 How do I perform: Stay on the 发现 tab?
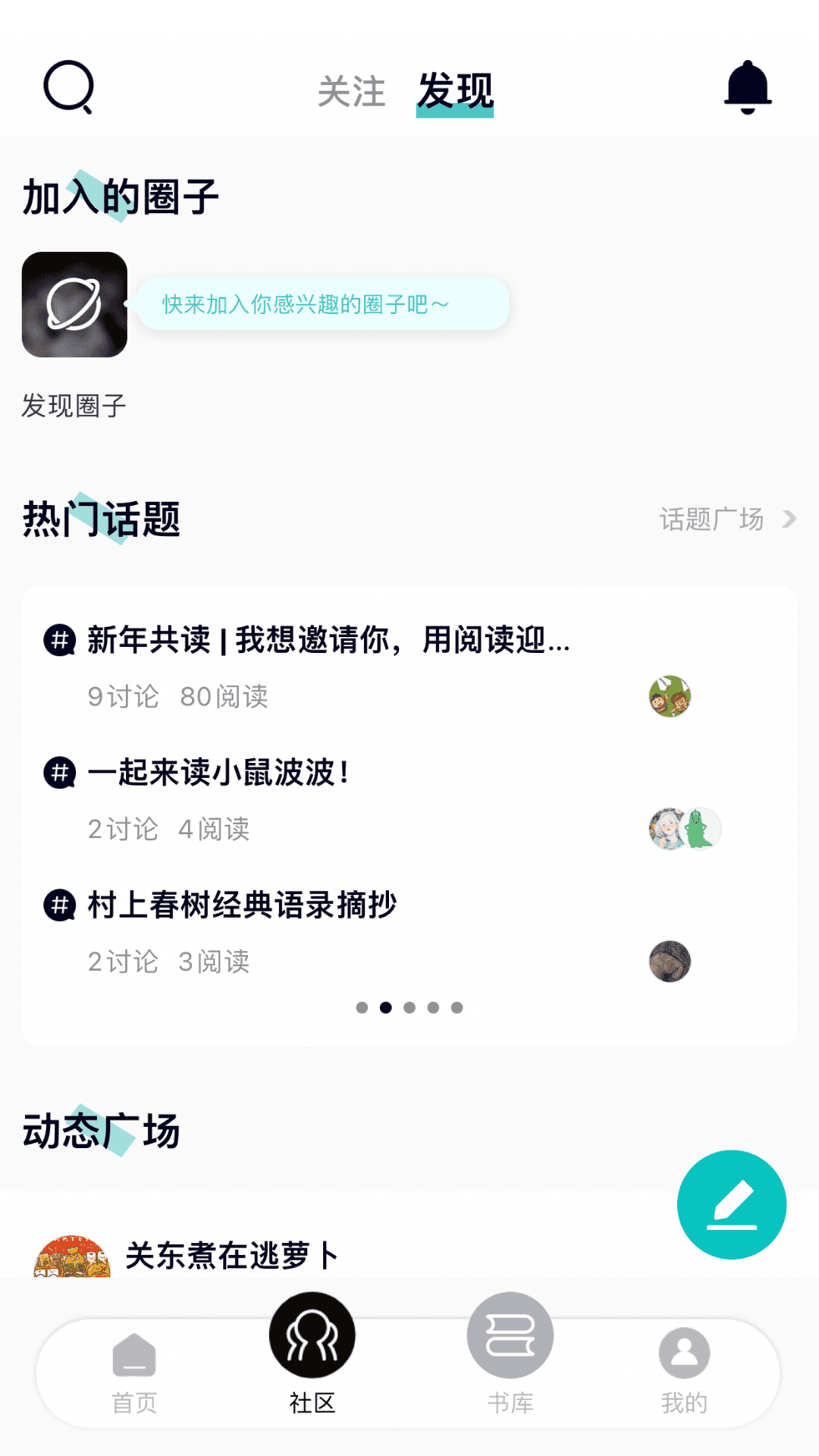453,93
